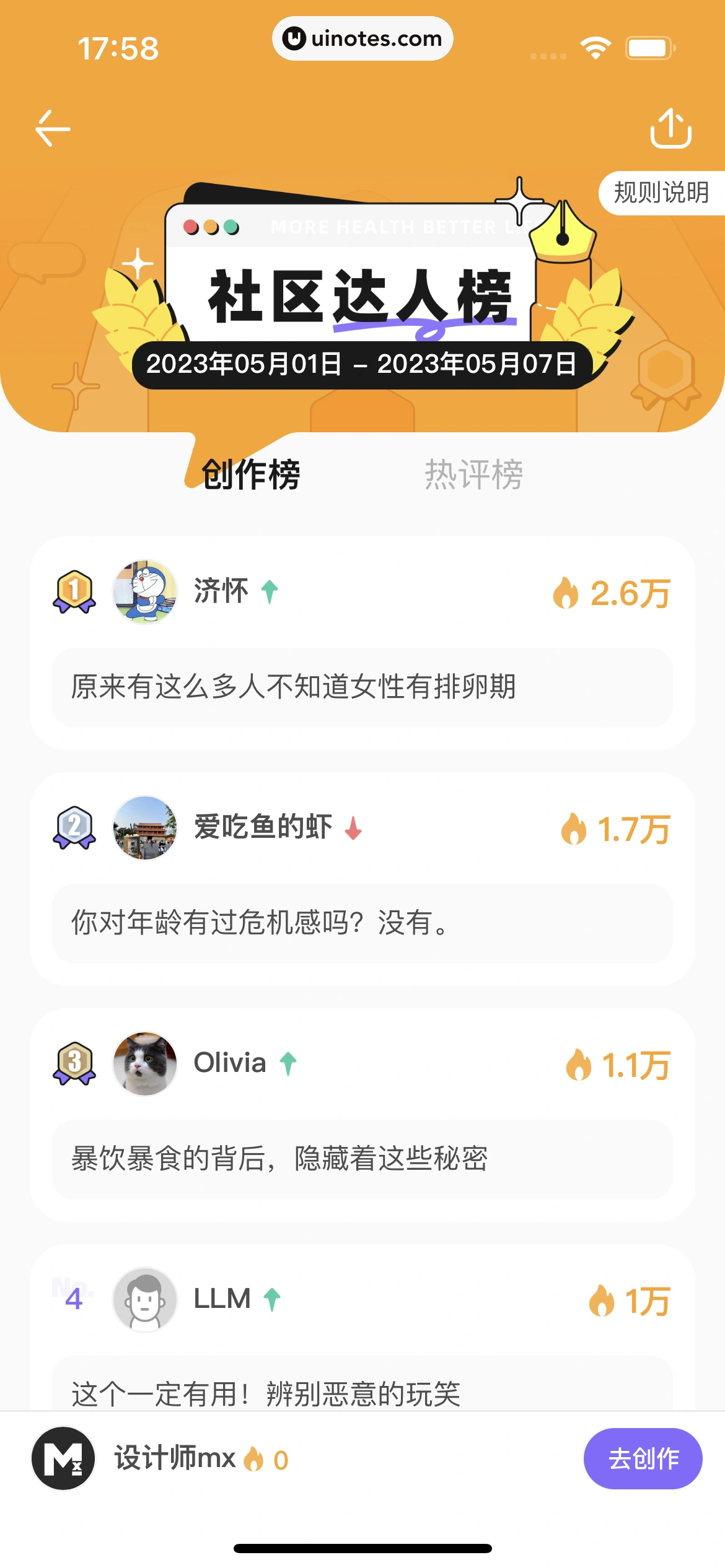Tap the 设计师mx profile avatar at bottom

[63, 1459]
